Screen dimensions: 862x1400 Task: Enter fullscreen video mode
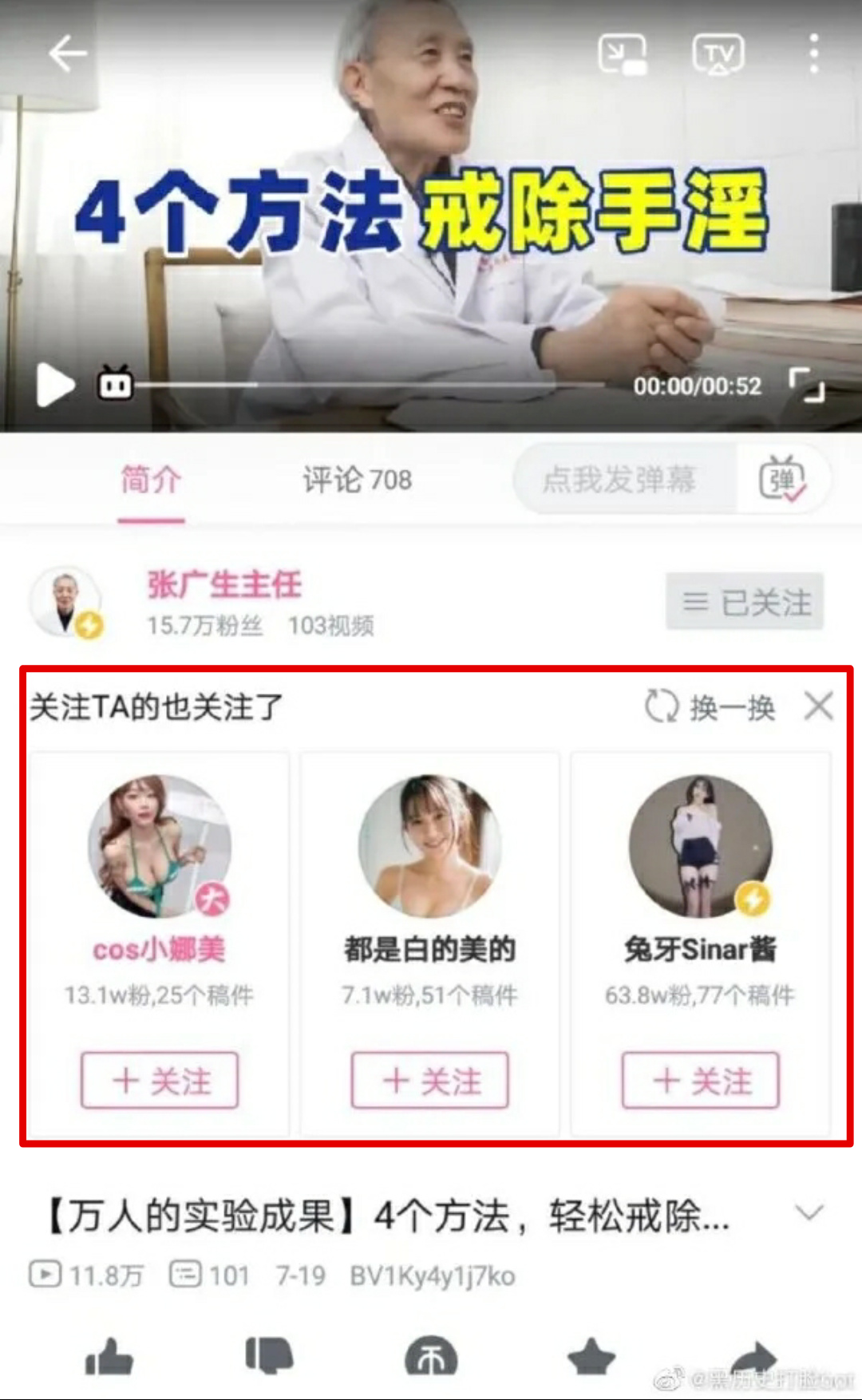click(x=806, y=386)
